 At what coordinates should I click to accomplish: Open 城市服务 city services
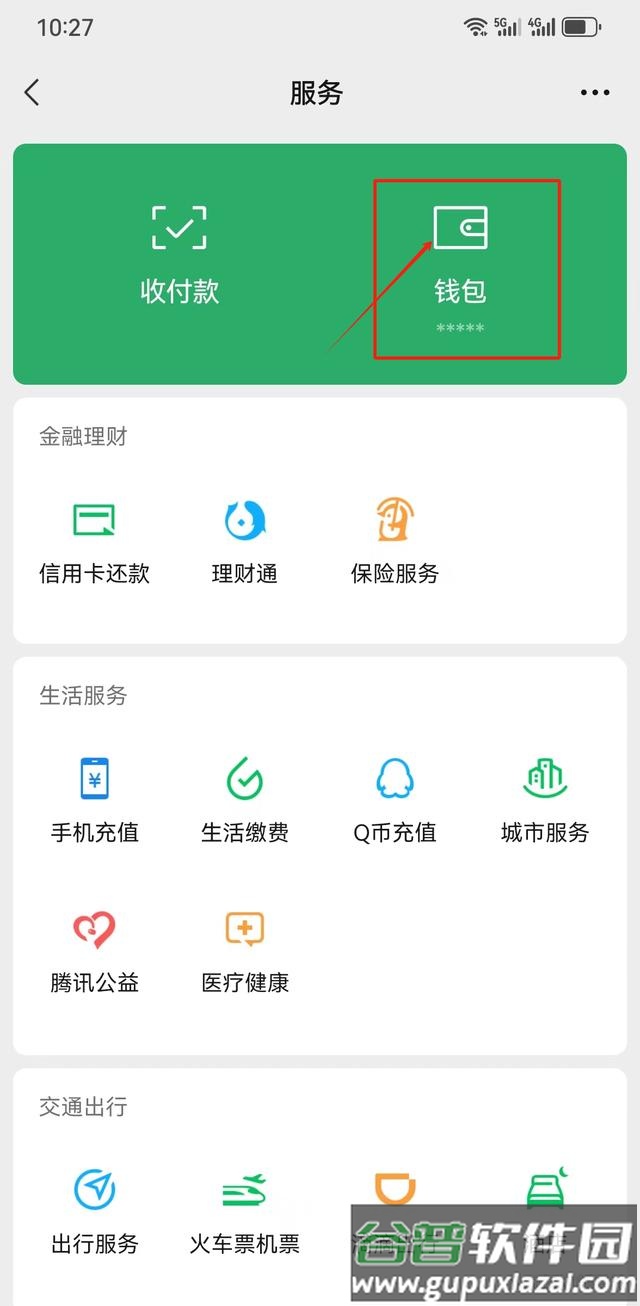pos(545,800)
